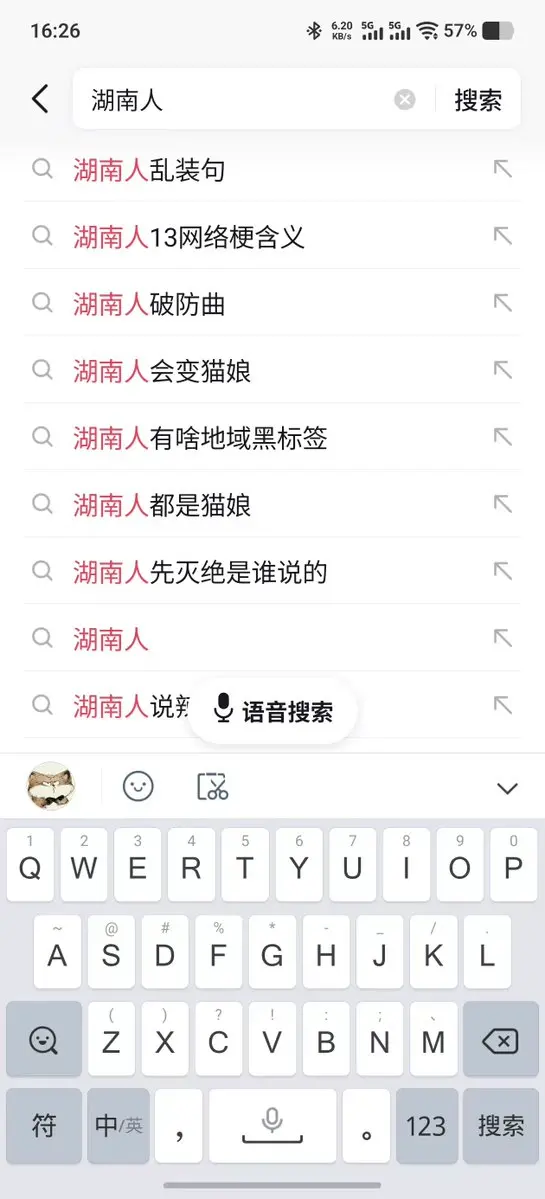Collapse the keyboard with the down chevron
This screenshot has height=1199, width=545.
(x=508, y=788)
